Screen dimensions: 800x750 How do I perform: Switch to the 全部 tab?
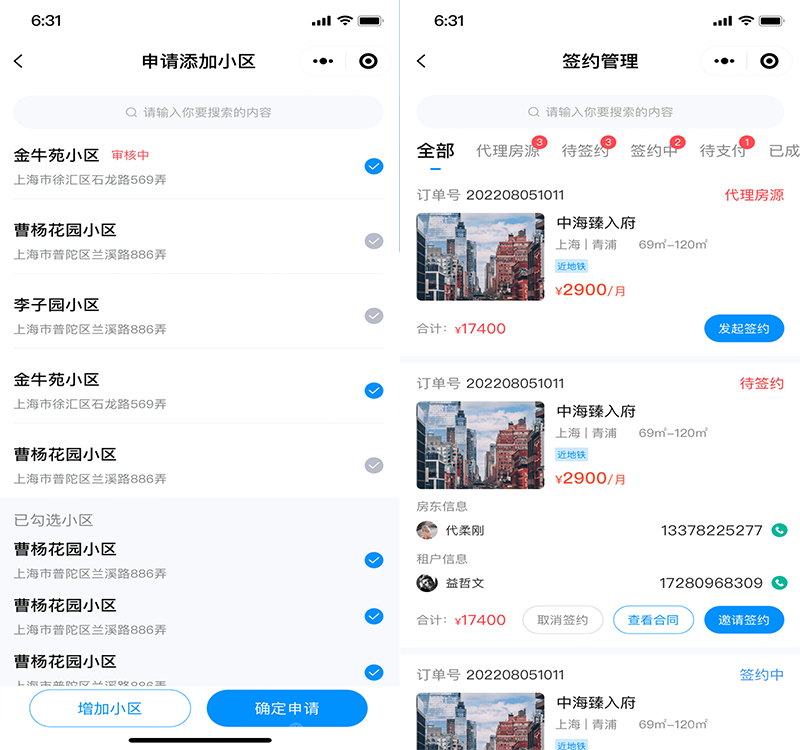click(x=435, y=151)
